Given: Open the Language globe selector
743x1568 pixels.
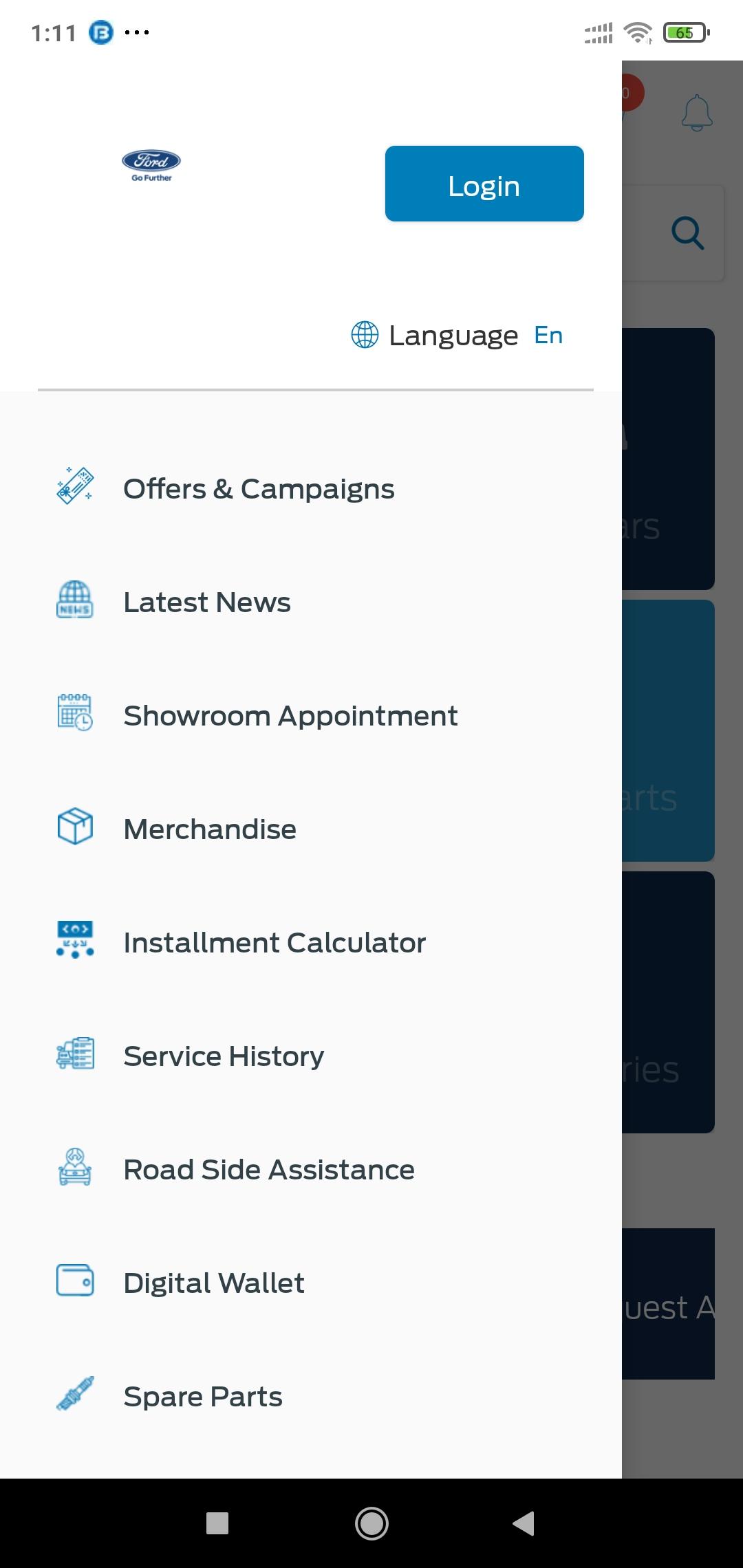Looking at the screenshot, I should click(364, 335).
